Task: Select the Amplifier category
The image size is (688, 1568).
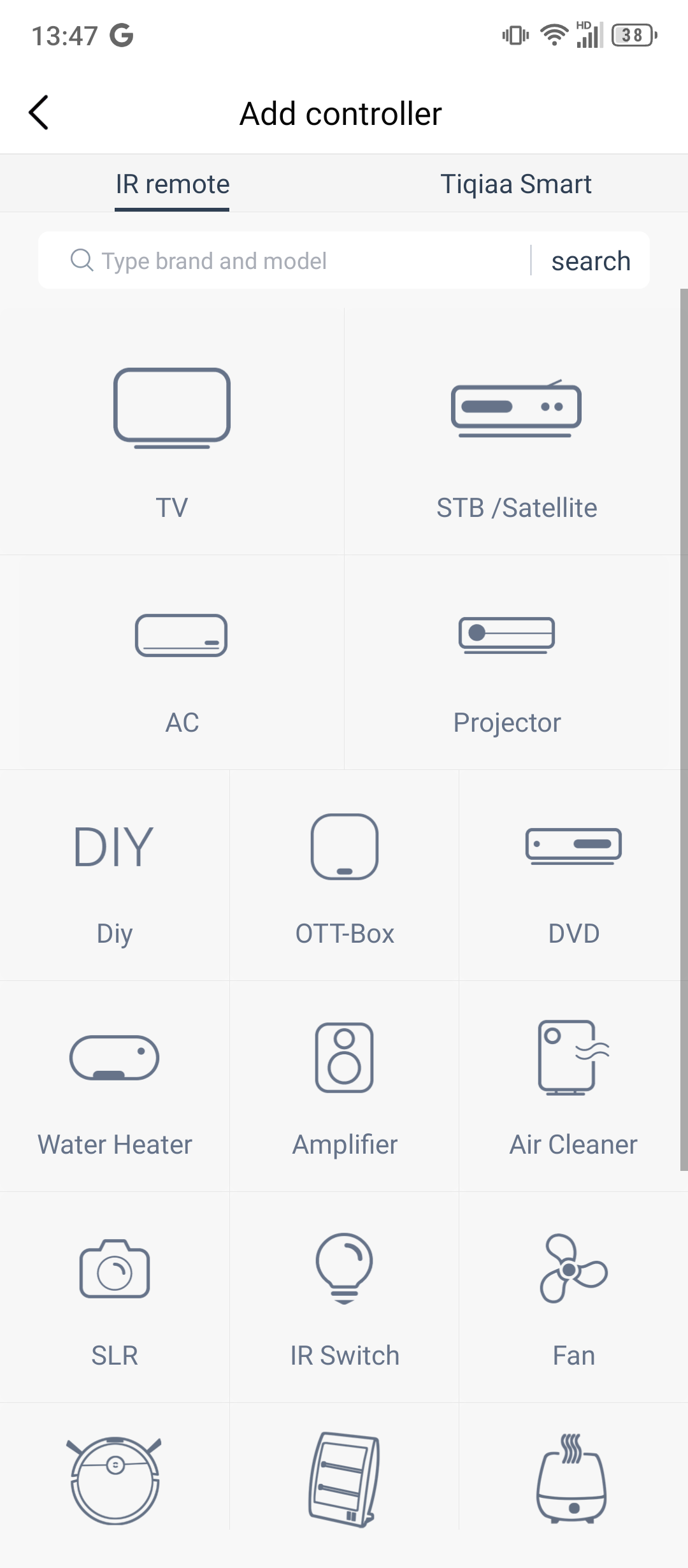Action: (345, 1086)
